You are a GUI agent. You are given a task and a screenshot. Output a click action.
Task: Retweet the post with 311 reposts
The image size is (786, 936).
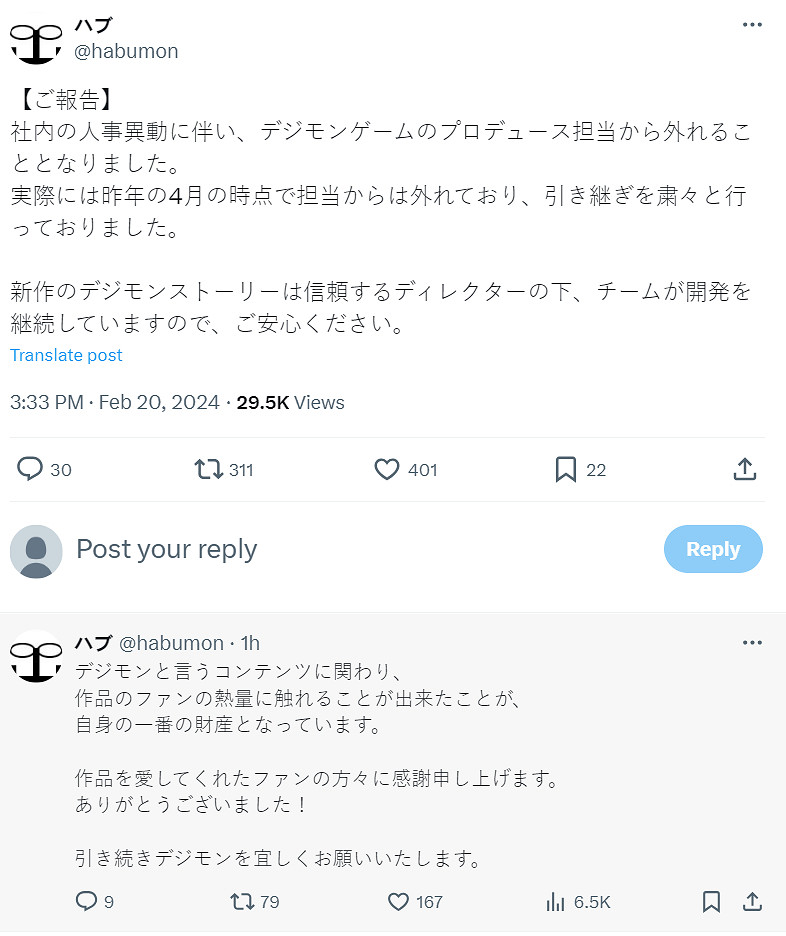click(x=210, y=469)
